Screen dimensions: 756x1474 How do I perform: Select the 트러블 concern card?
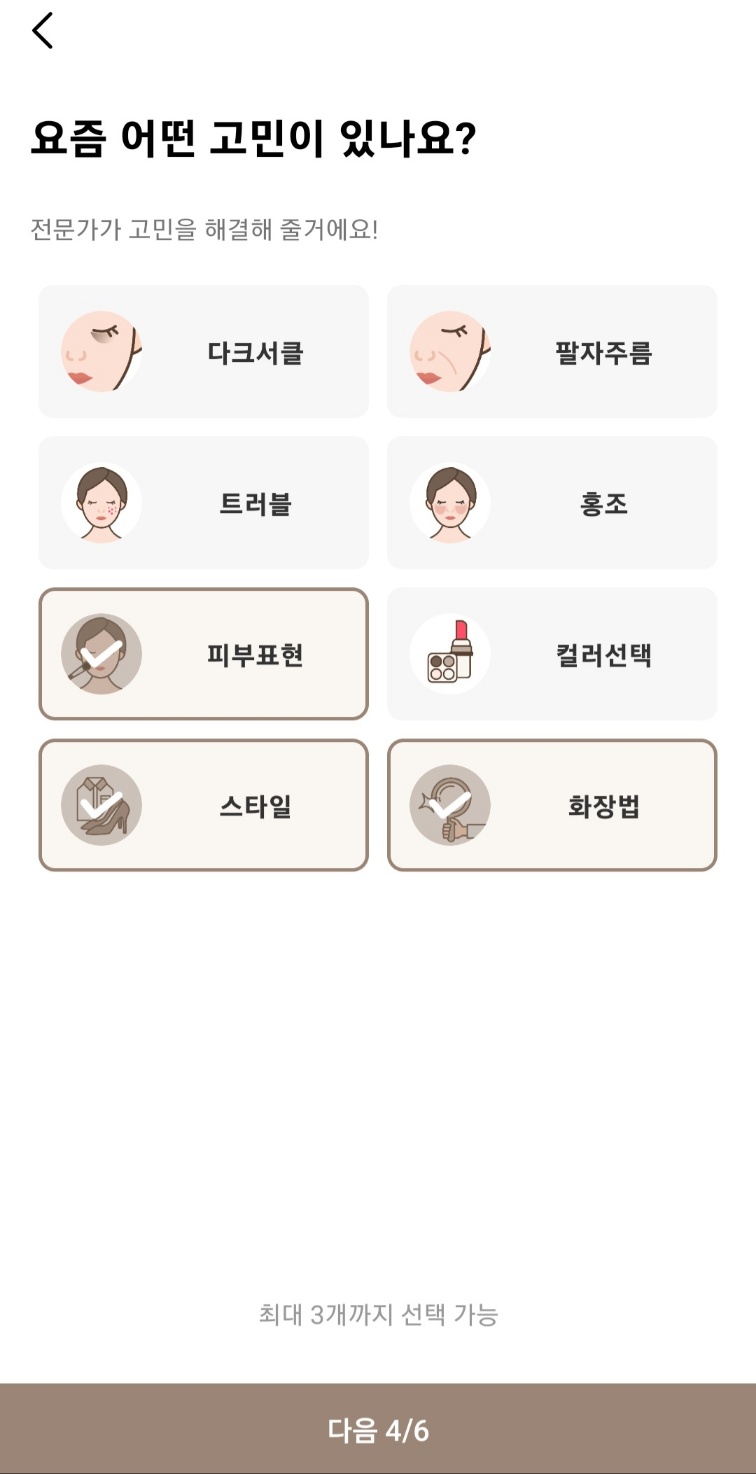point(203,502)
